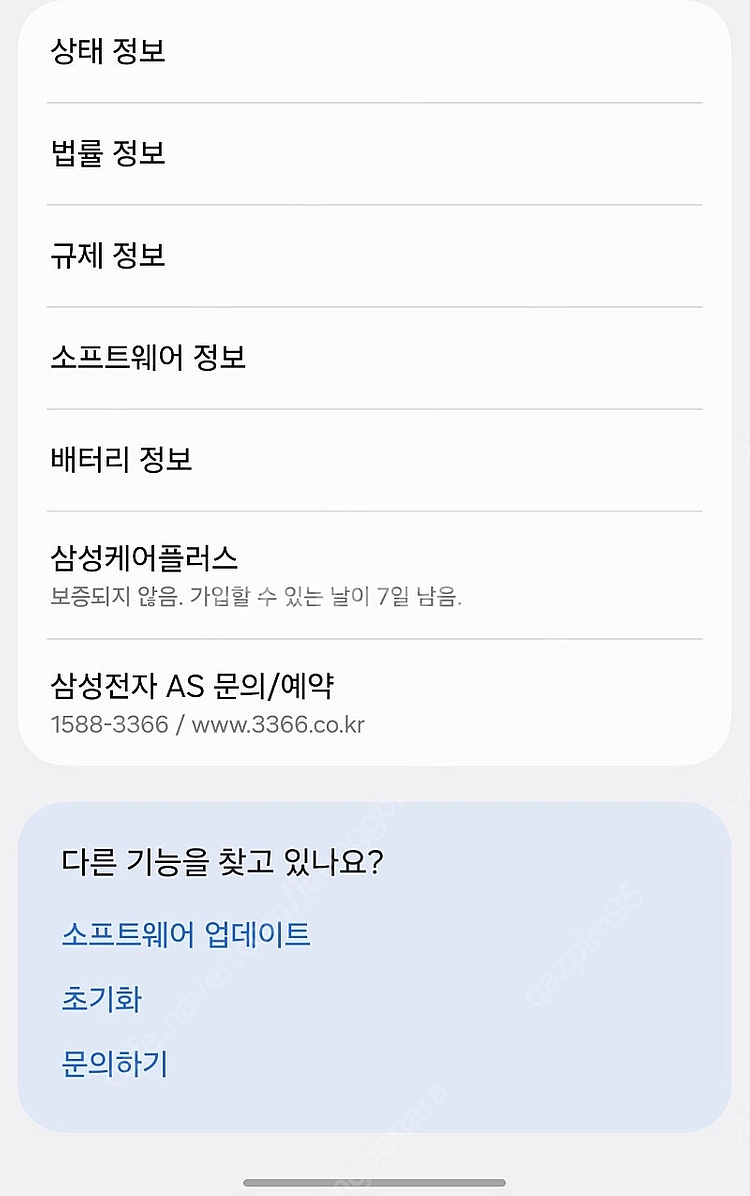Tap the 초기화 link
The width and height of the screenshot is (750, 1196).
[x=101, y=998]
